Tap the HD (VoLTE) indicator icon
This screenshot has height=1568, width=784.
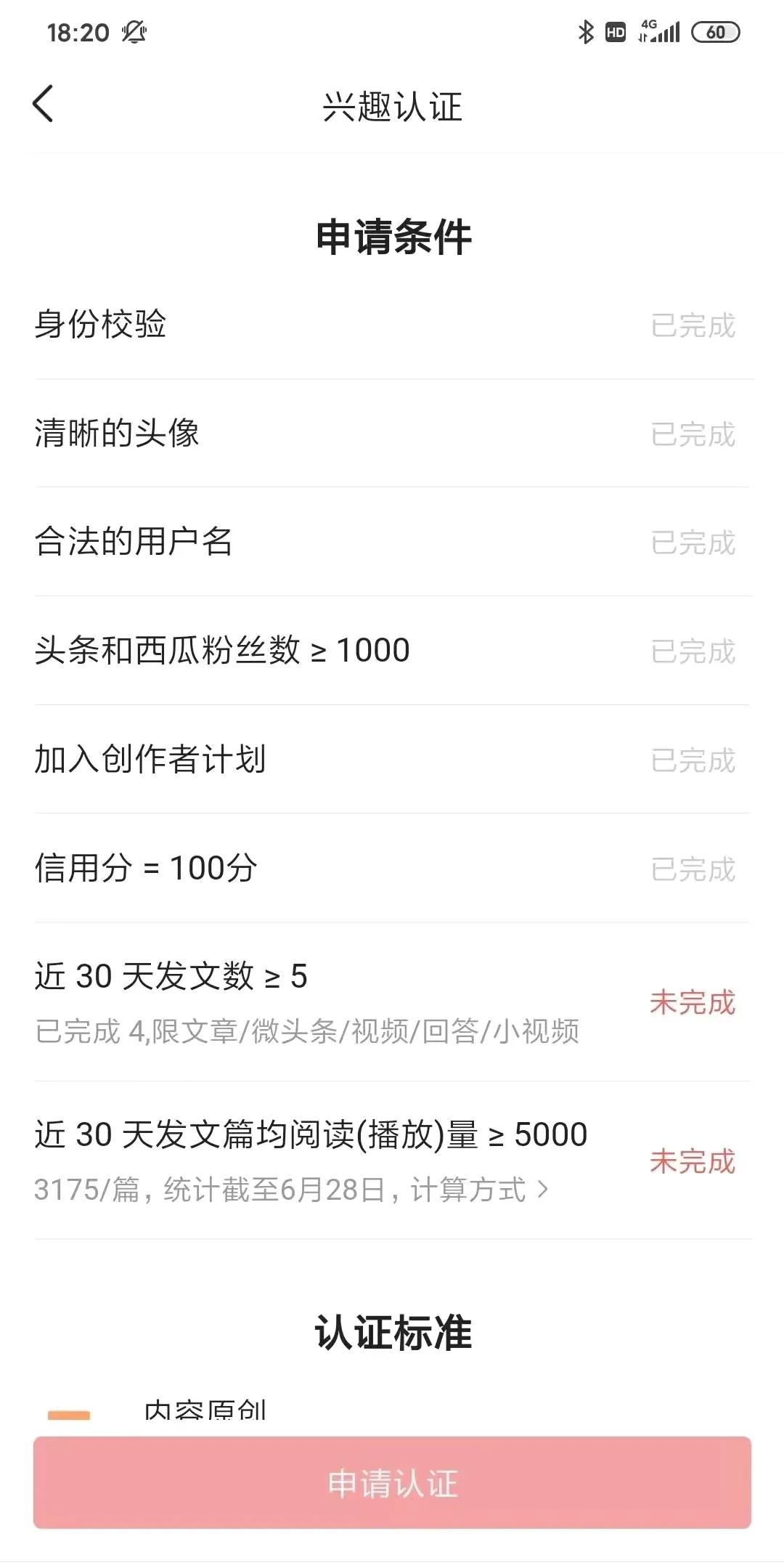click(x=613, y=32)
